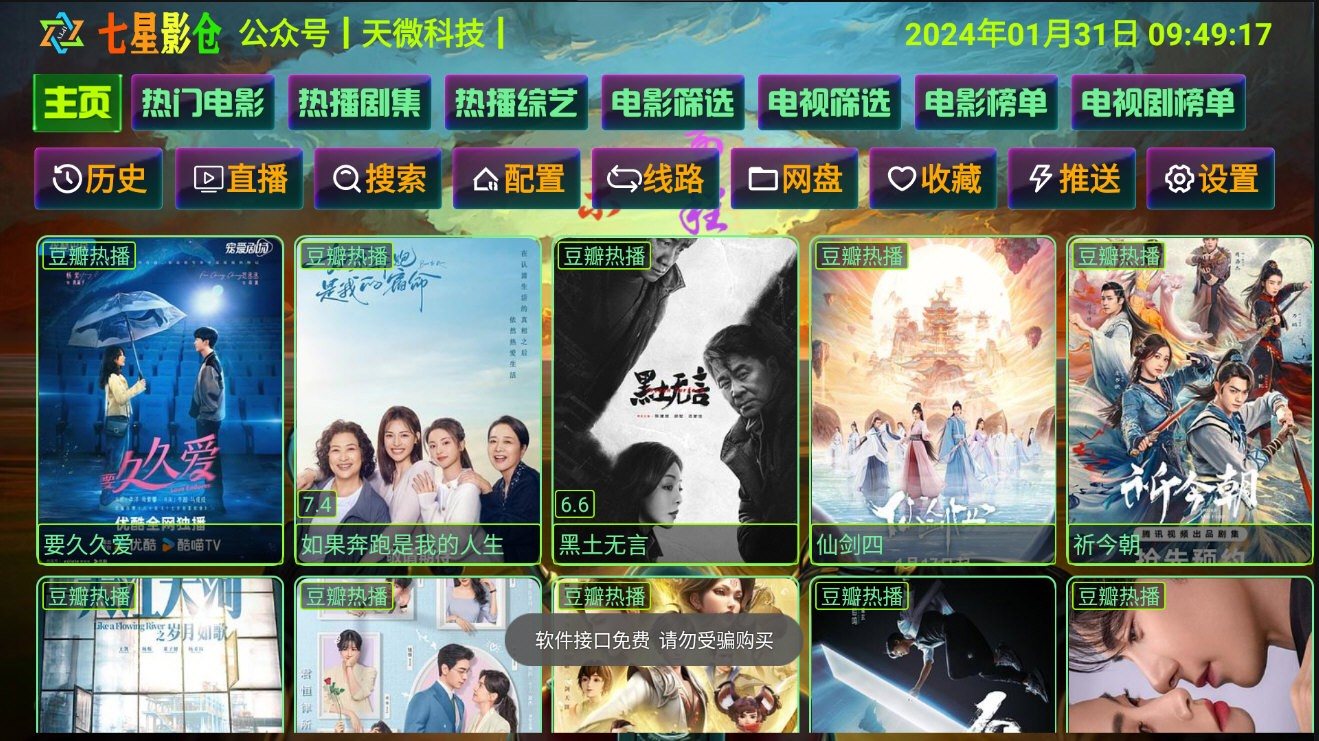Open the 要久久爱 poster card

click(160, 400)
